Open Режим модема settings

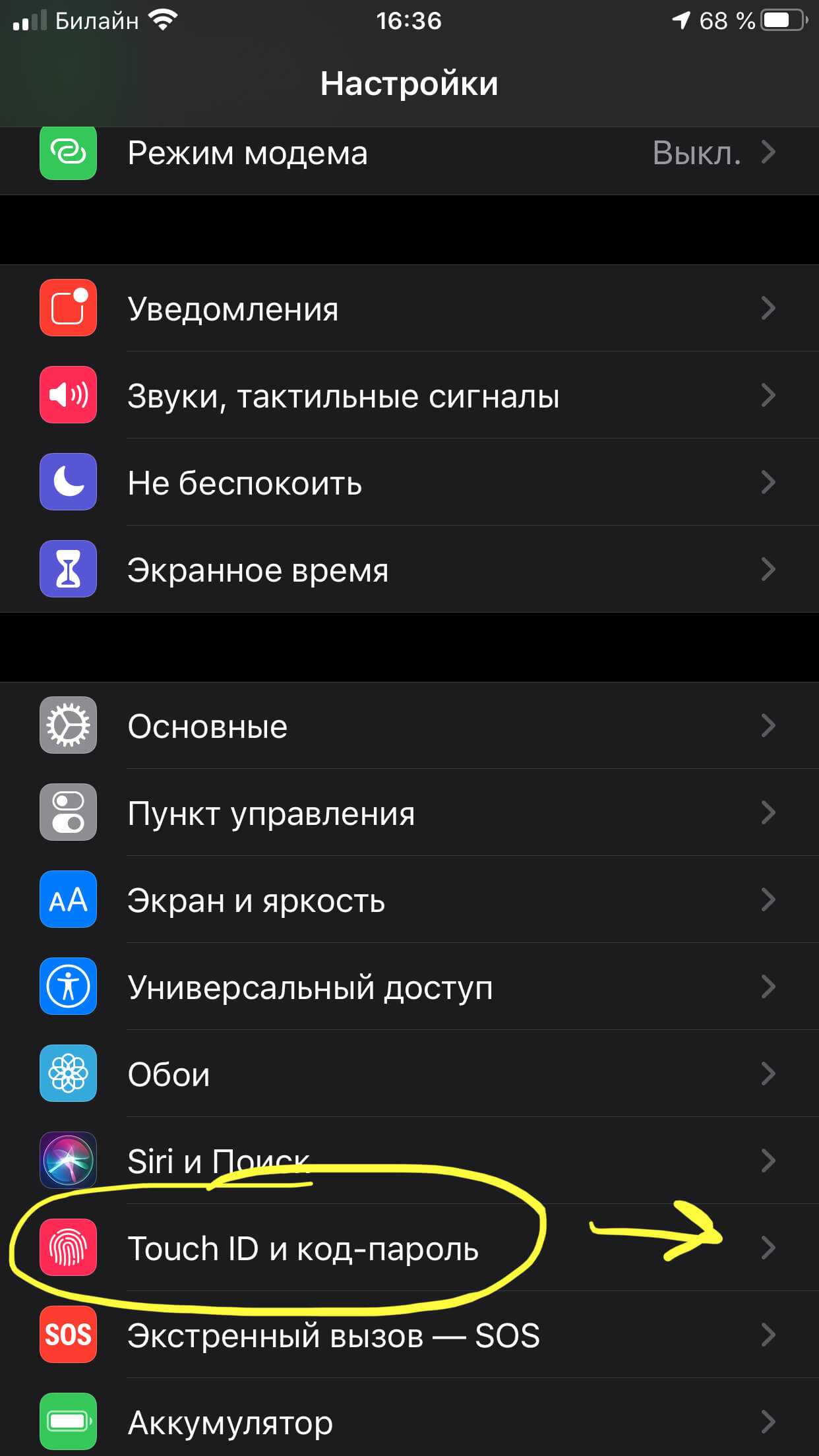[409, 154]
